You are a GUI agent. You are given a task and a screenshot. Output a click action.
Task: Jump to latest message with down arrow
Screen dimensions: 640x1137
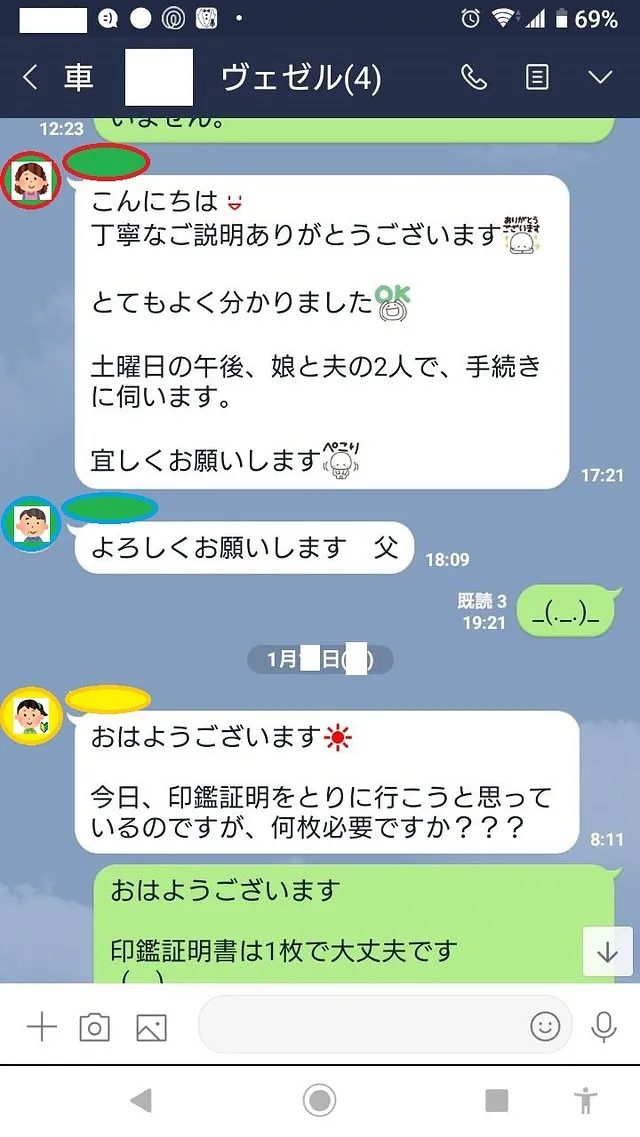607,952
